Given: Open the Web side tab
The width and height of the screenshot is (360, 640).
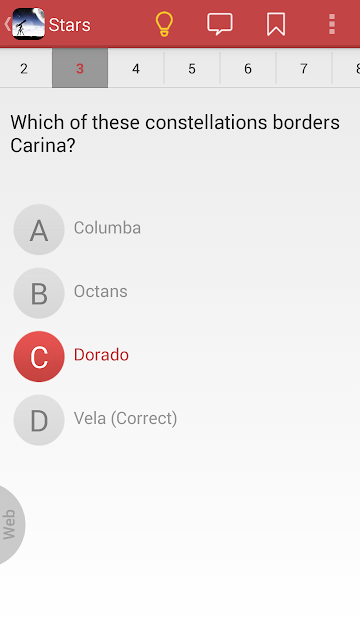Looking at the screenshot, I should coord(10,524).
